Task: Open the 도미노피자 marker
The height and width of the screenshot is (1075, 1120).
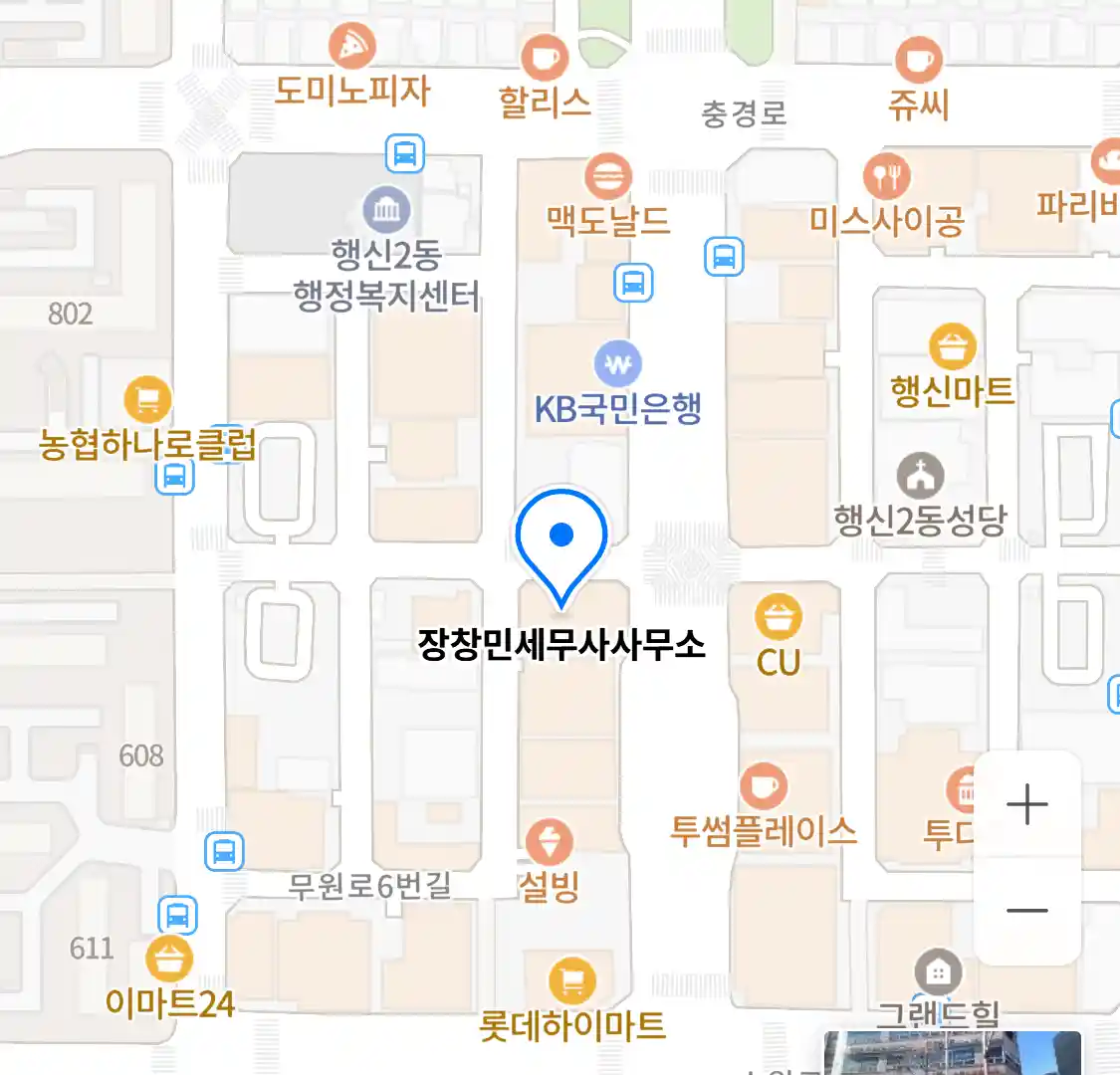Action: [x=351, y=47]
